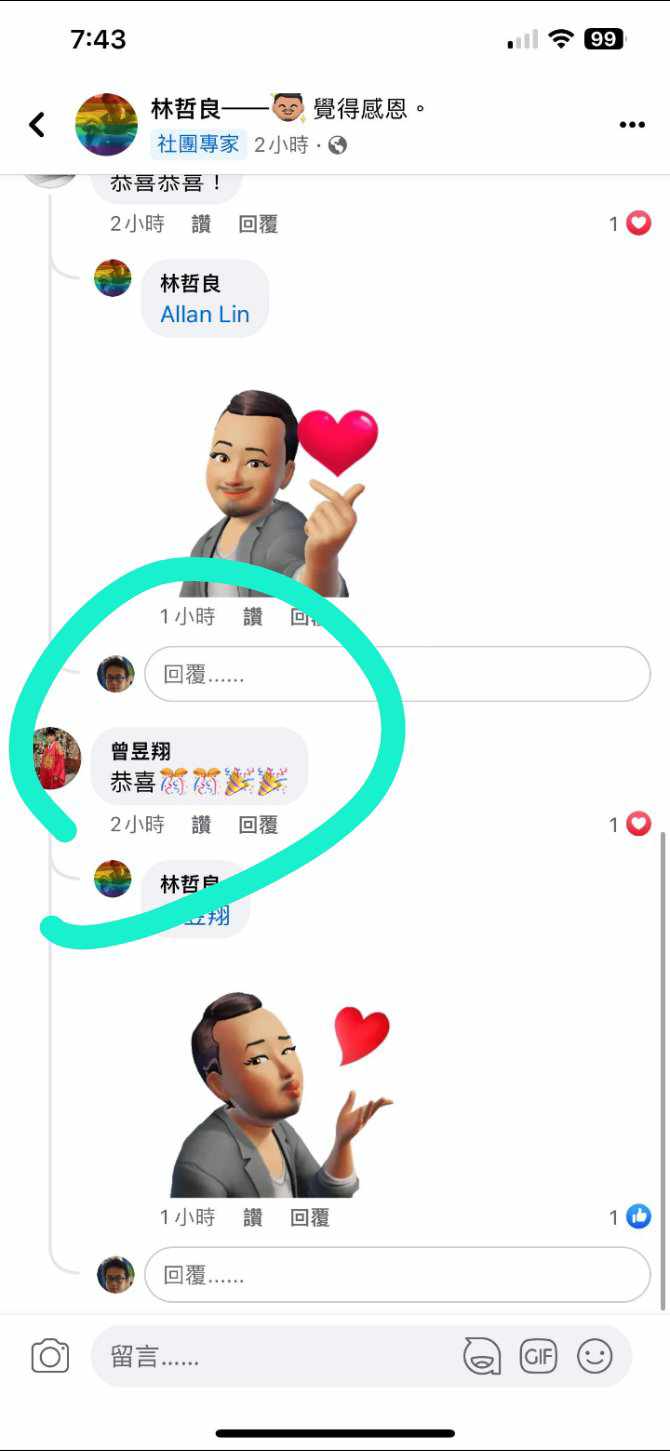Open the camera to attach photo
Viewport: 670px width, 1451px height.
(x=50, y=1357)
